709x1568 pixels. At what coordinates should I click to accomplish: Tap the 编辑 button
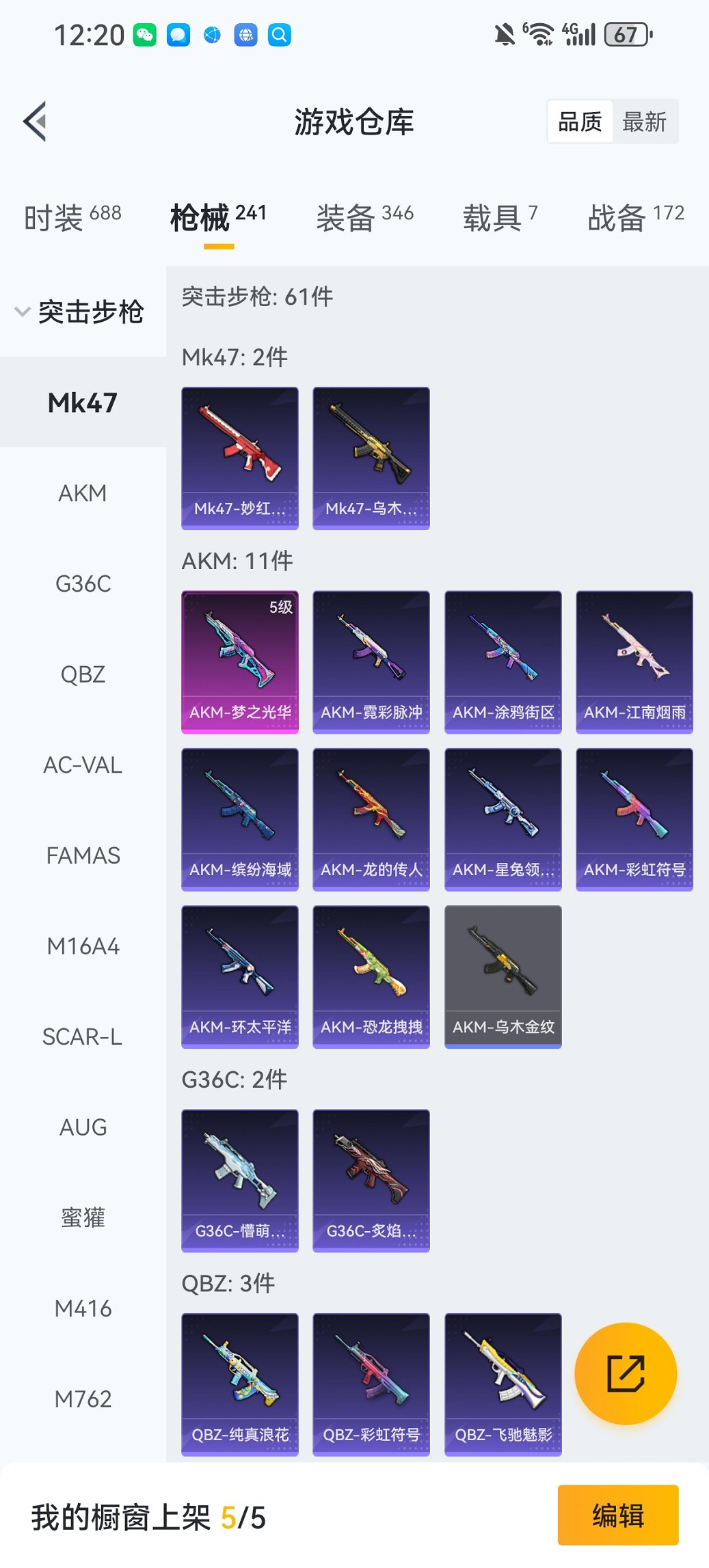[x=617, y=1515]
